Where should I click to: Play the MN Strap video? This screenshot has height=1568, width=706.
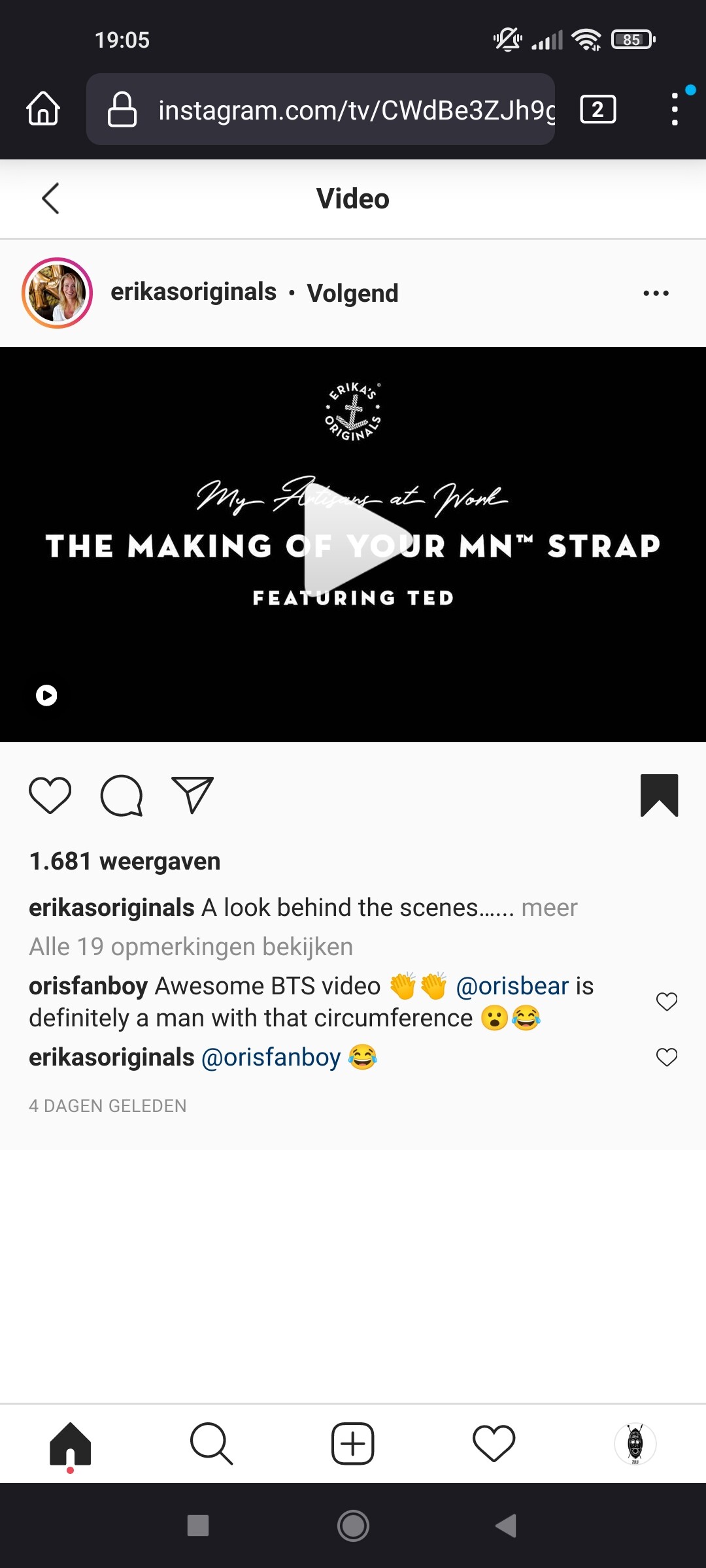(x=353, y=544)
